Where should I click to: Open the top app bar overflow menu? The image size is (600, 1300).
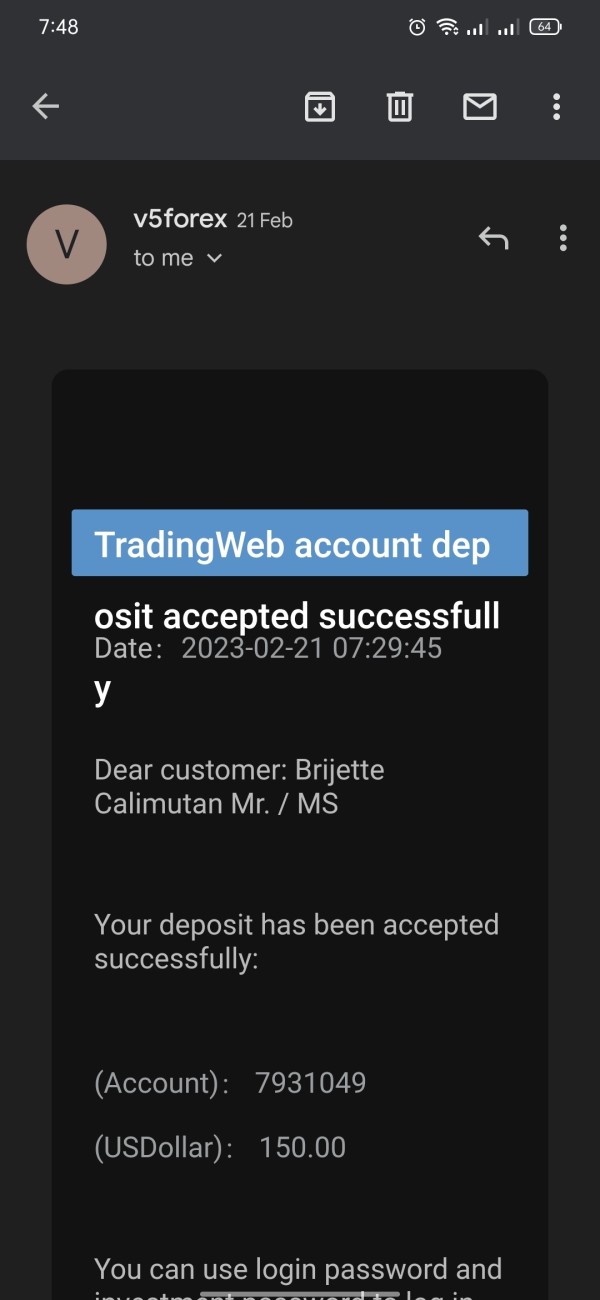pos(556,106)
